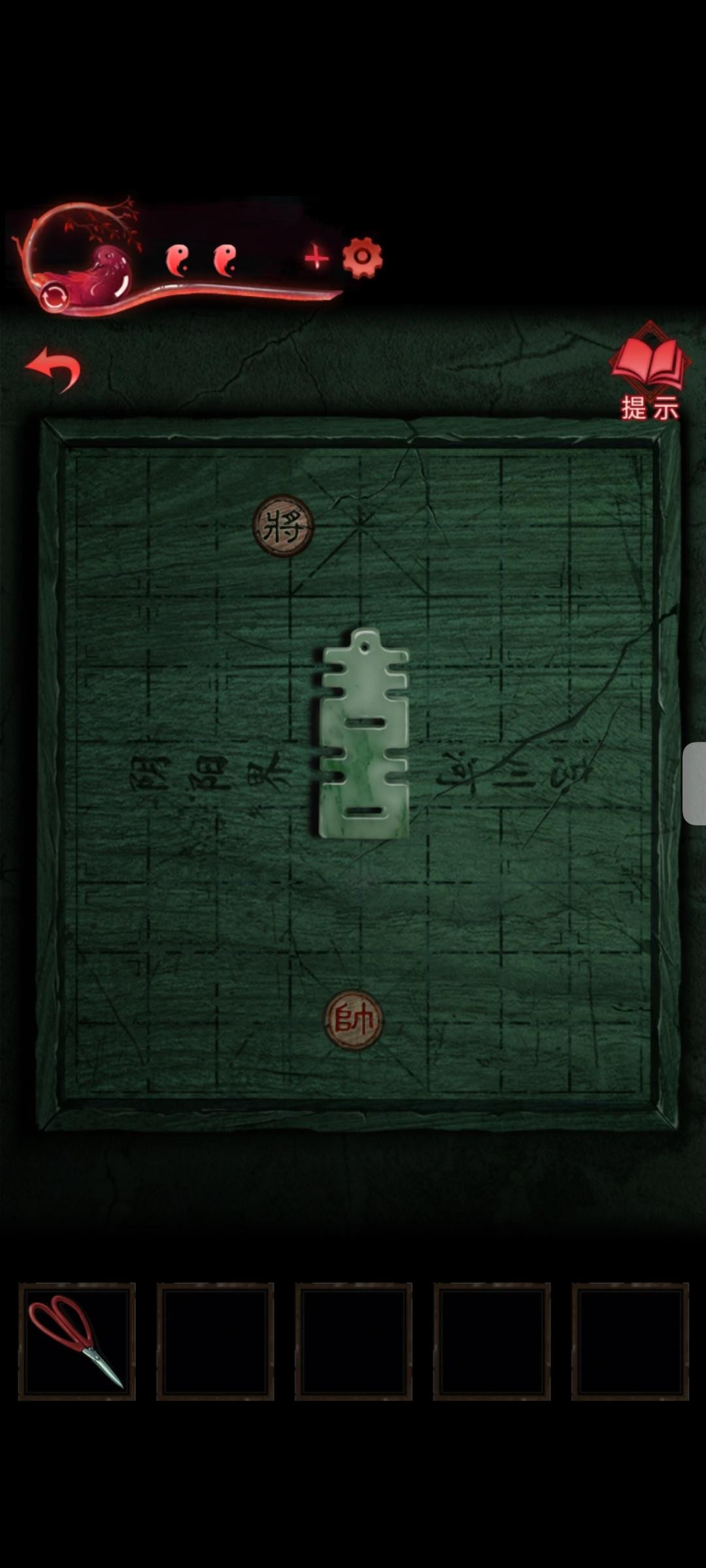This screenshot has width=706, height=1568.
Task: Tap the red plus icon
Action: click(317, 258)
